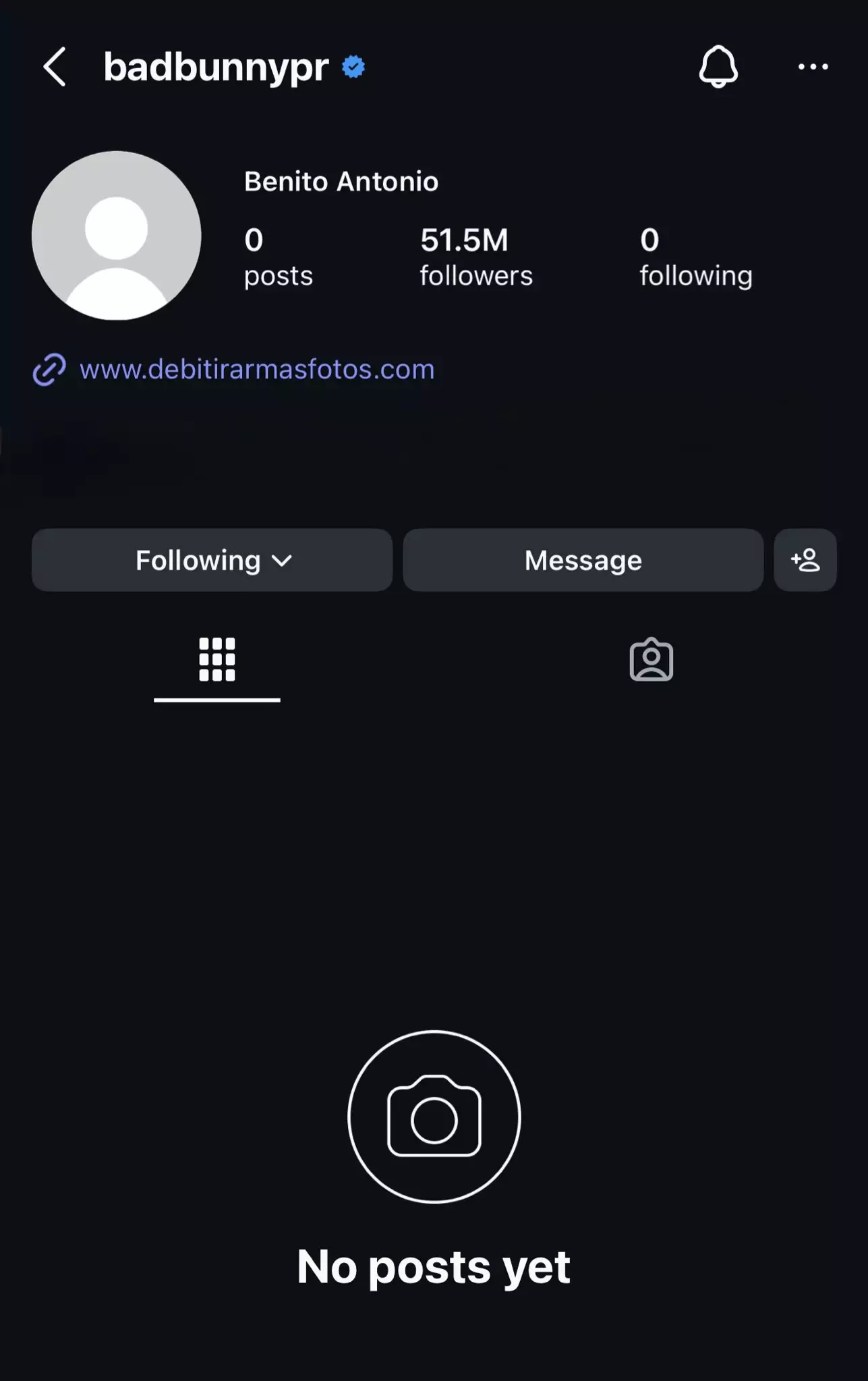Screen dimensions: 868x1381
Task: Click the posts count showing zero
Action: tap(278, 256)
